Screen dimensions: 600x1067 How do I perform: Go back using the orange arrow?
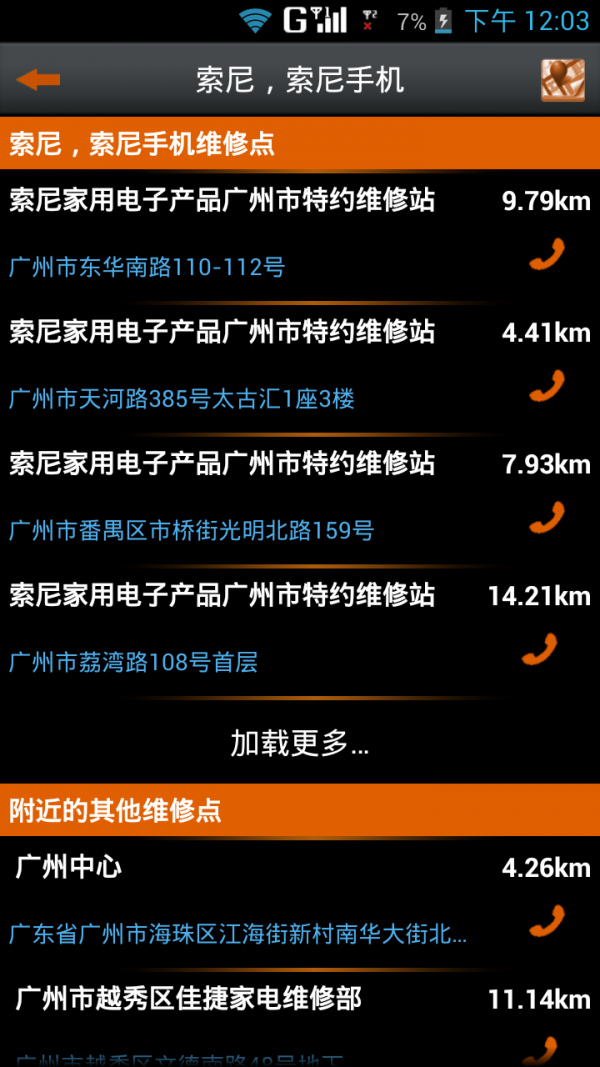(x=38, y=80)
